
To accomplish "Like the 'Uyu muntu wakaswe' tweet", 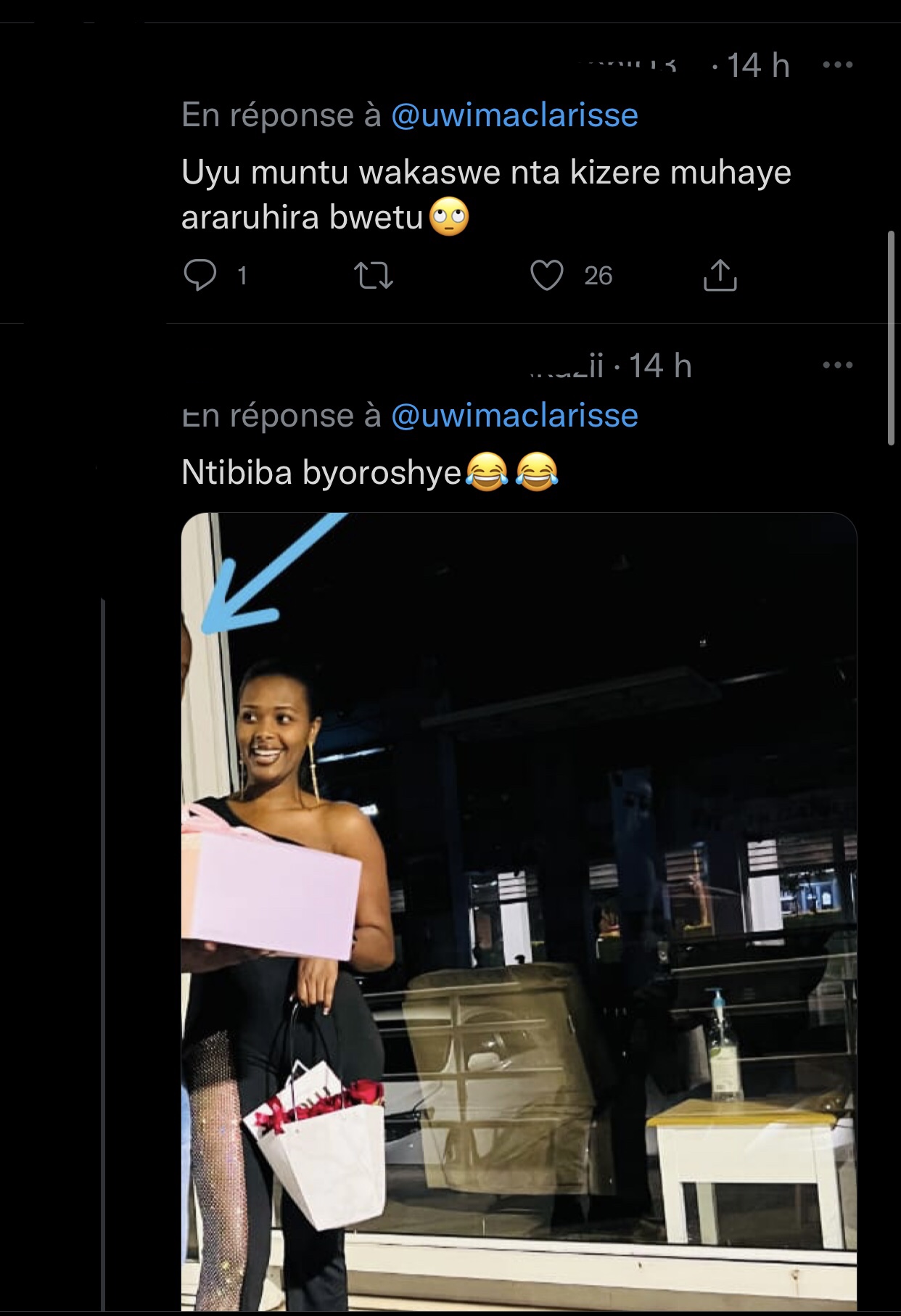I will (547, 276).
